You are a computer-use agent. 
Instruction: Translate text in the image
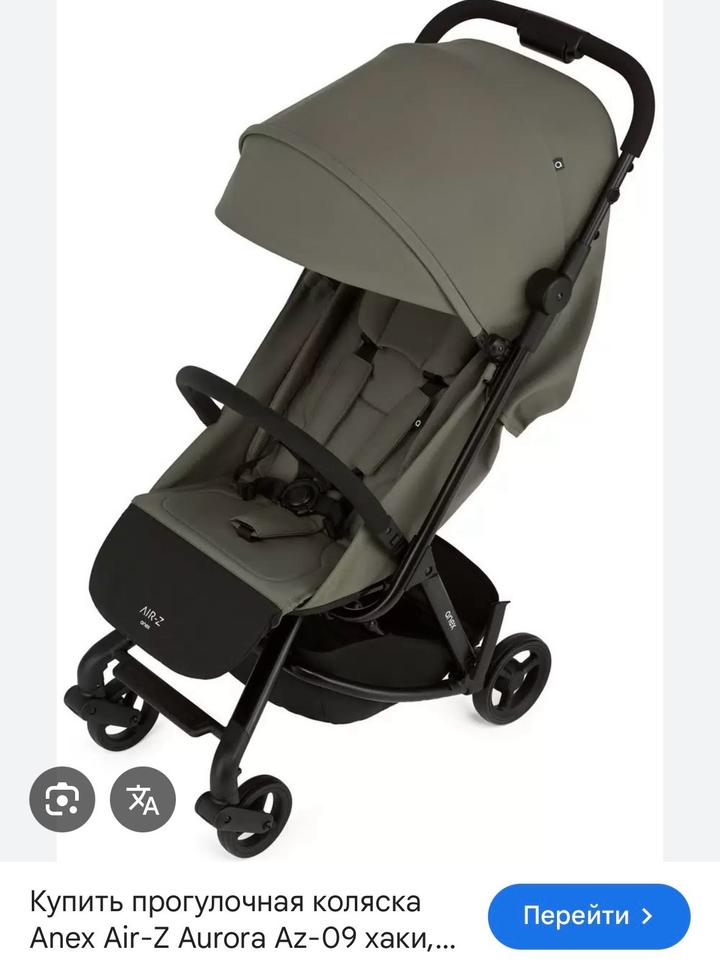point(143,799)
